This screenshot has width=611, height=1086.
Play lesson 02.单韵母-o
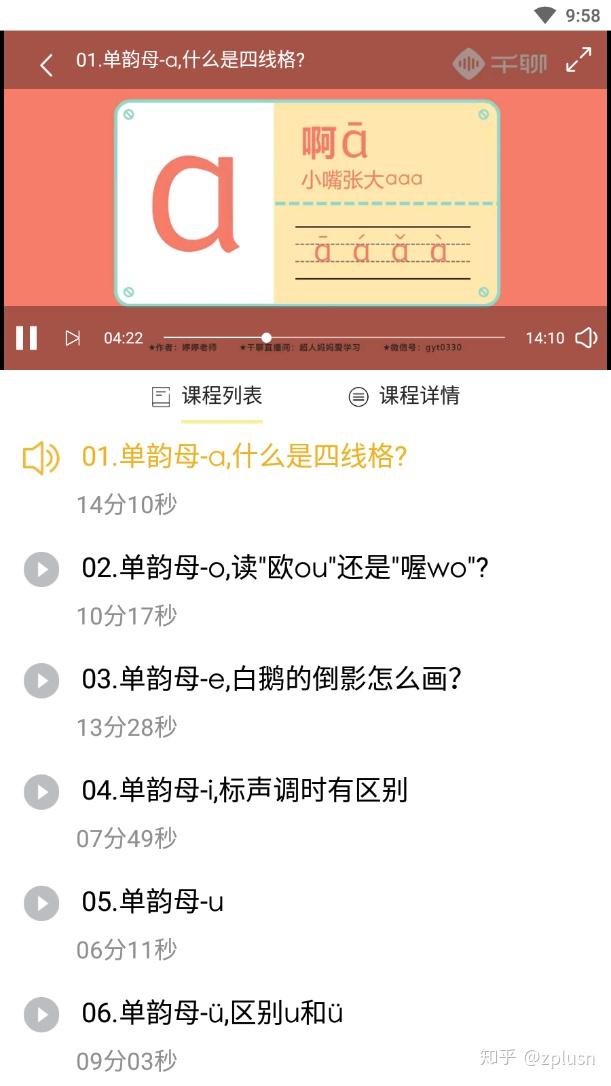pyautogui.click(x=41, y=570)
